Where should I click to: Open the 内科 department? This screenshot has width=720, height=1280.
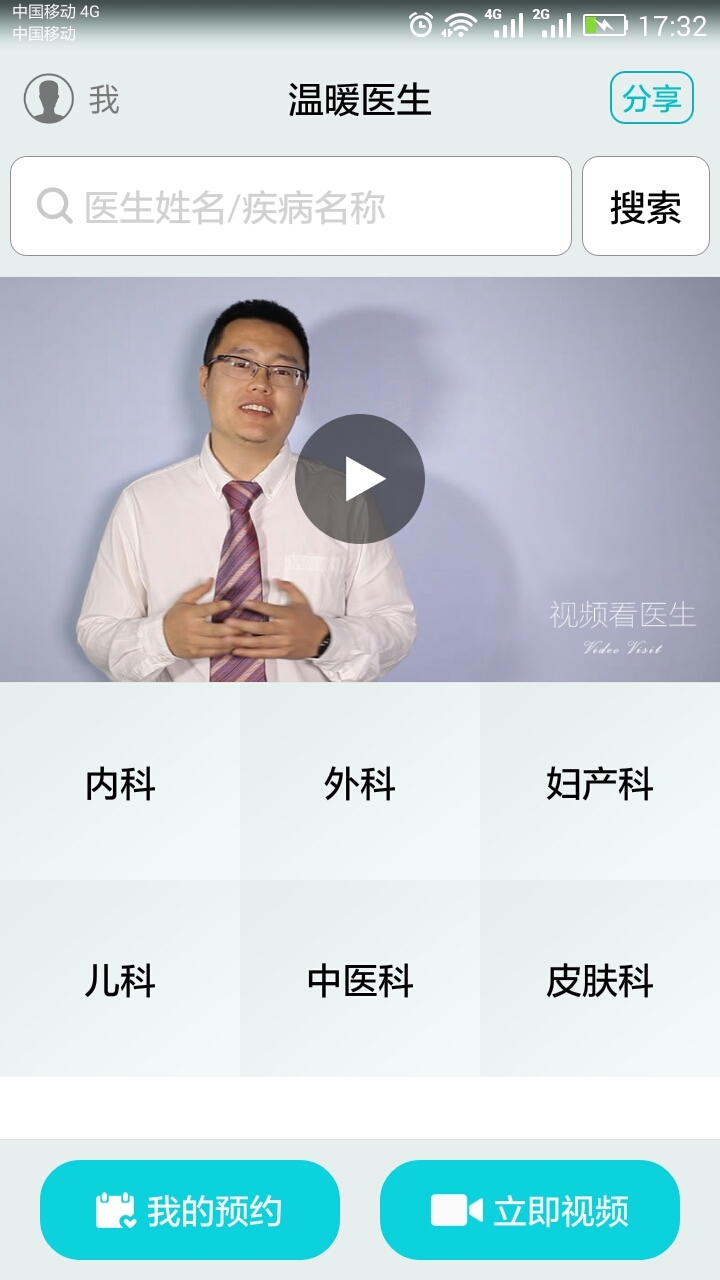pos(120,783)
